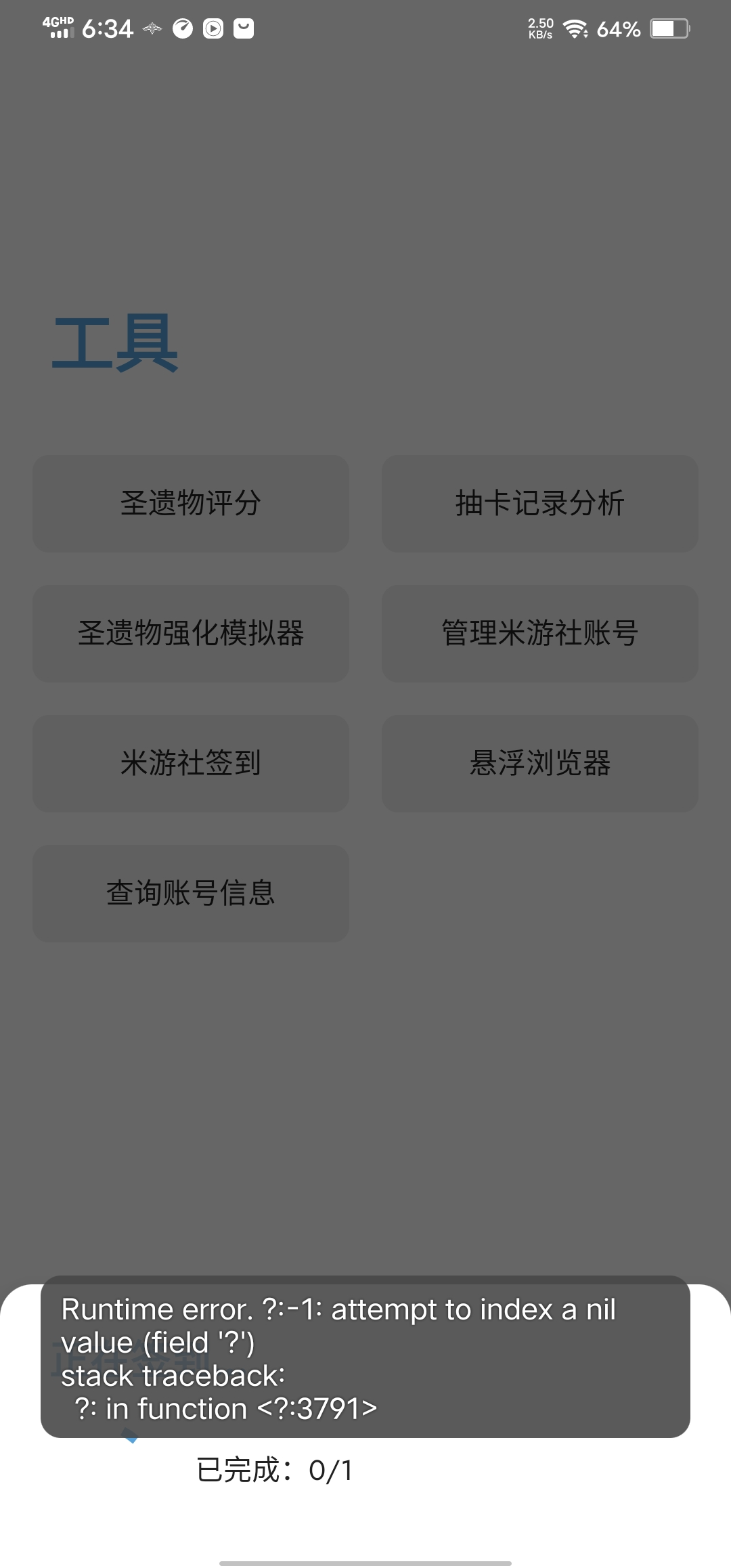Launch 圣遗物强化模拟器
Image resolution: width=731 pixels, height=1568 pixels.
(x=190, y=634)
